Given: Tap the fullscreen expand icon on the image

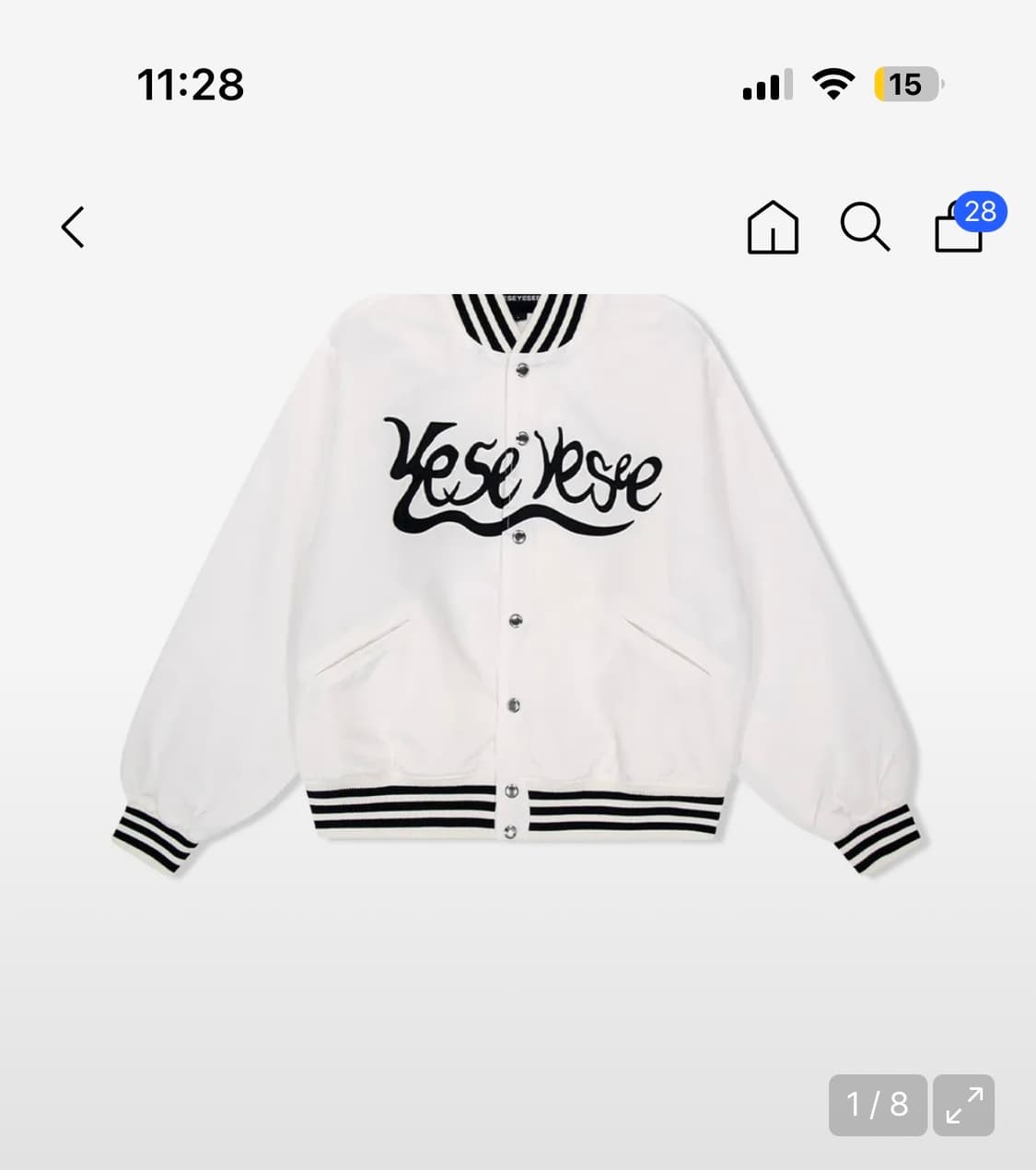Looking at the screenshot, I should (x=963, y=1105).
